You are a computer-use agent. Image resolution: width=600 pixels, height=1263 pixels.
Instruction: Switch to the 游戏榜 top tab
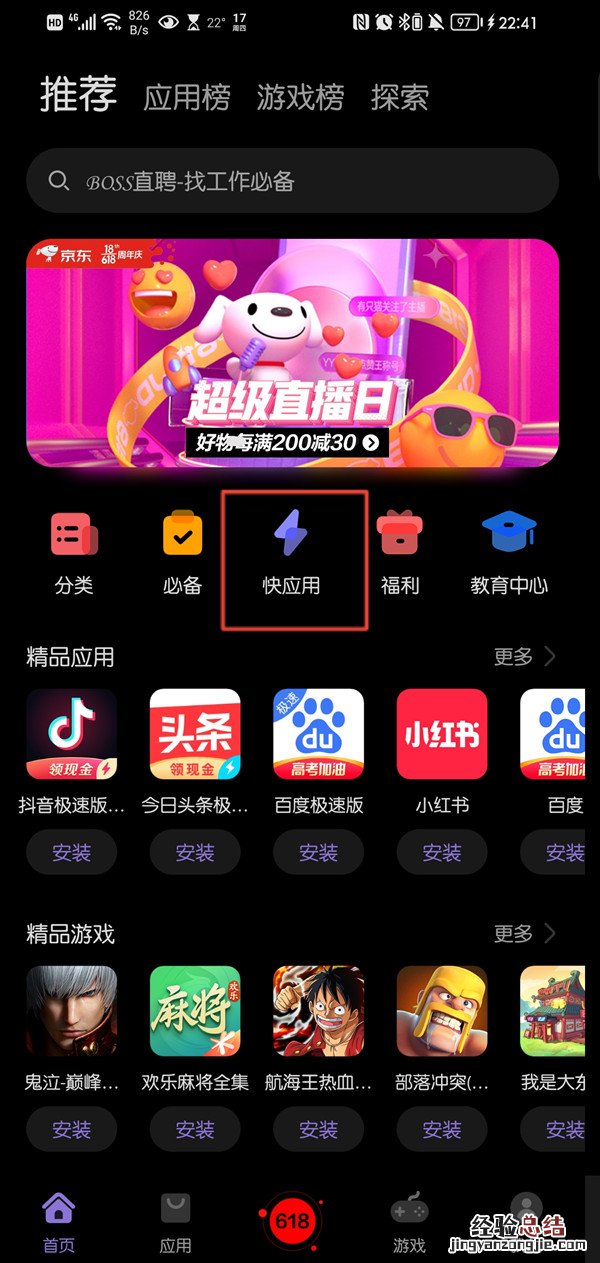click(x=300, y=97)
